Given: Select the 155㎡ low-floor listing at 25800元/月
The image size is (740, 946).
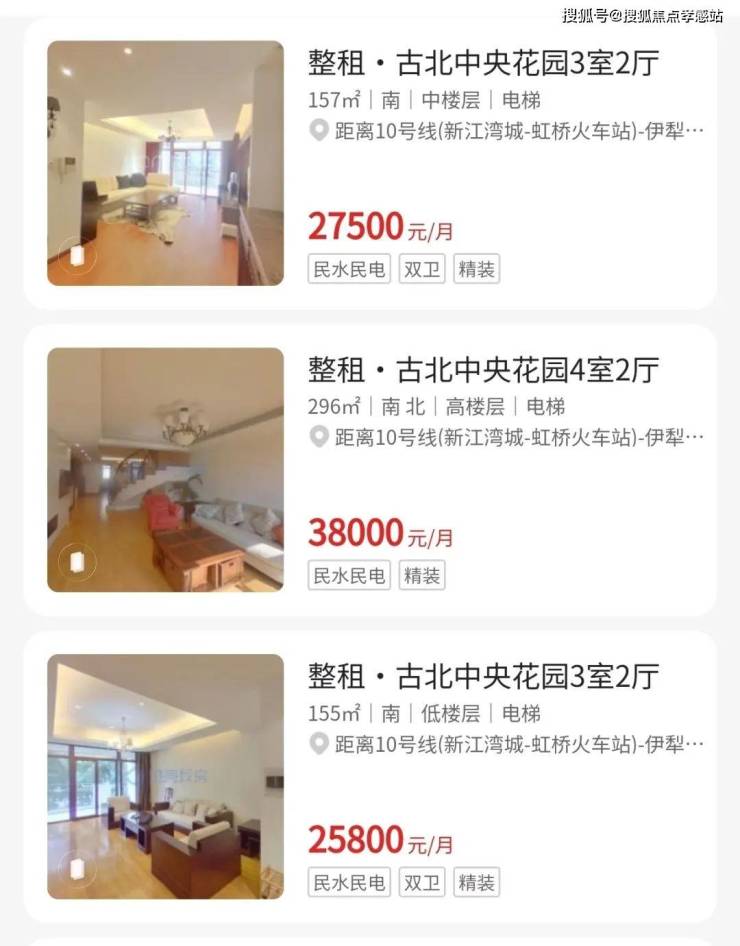Looking at the screenshot, I should (483, 677).
